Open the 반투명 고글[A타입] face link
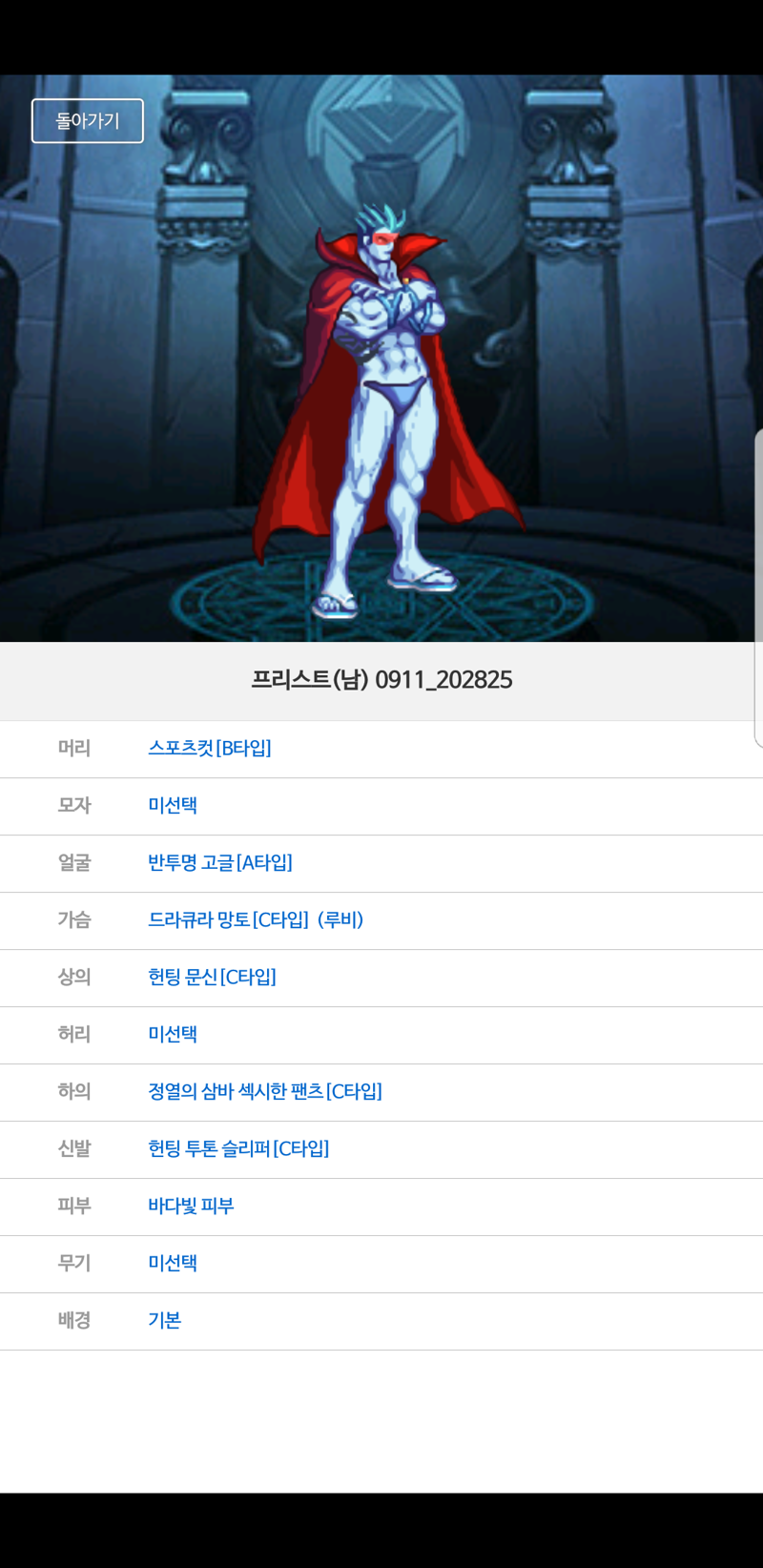Image resolution: width=763 pixels, height=1568 pixels. [220, 863]
